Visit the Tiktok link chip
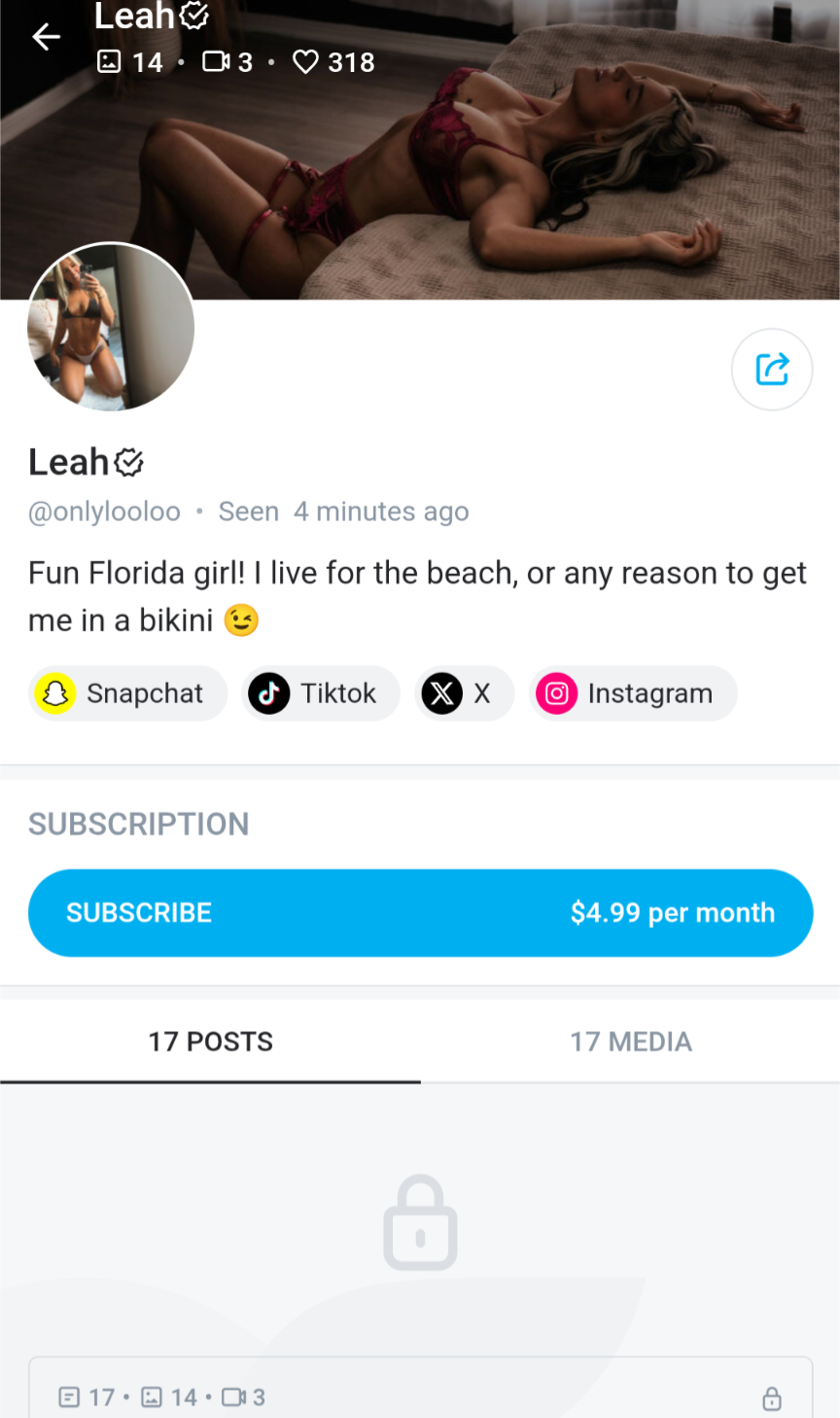The width and height of the screenshot is (840, 1418). (x=320, y=693)
